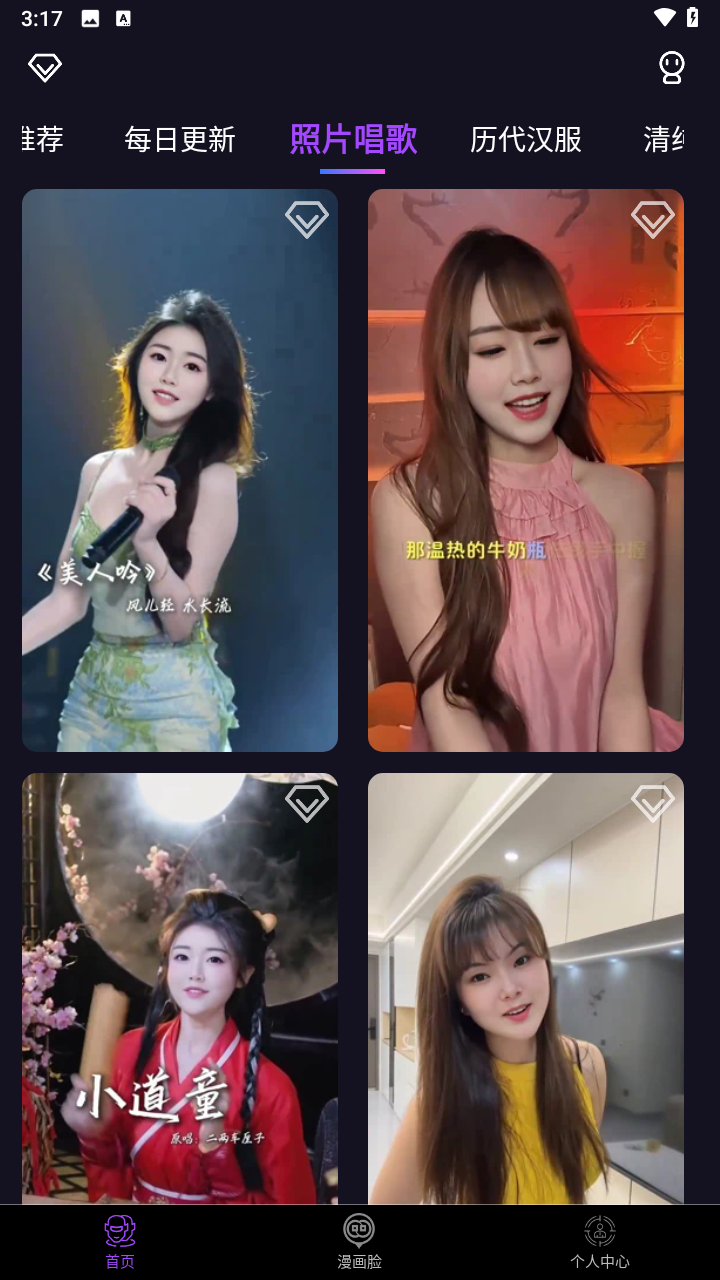This screenshot has height=1280, width=720.
Task: Select the active 照片唱歌 tab
Action: point(353,140)
